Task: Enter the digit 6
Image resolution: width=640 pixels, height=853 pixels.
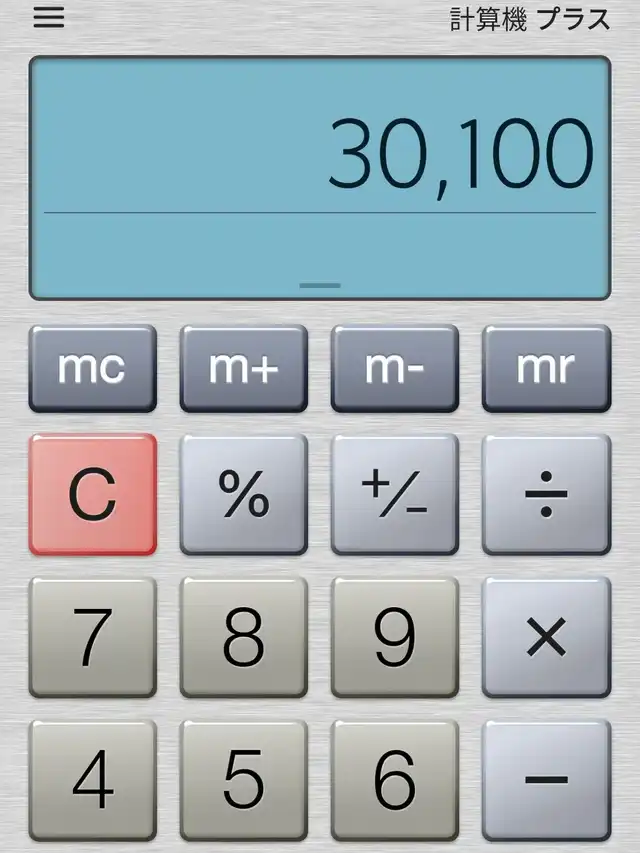Action: click(x=395, y=780)
